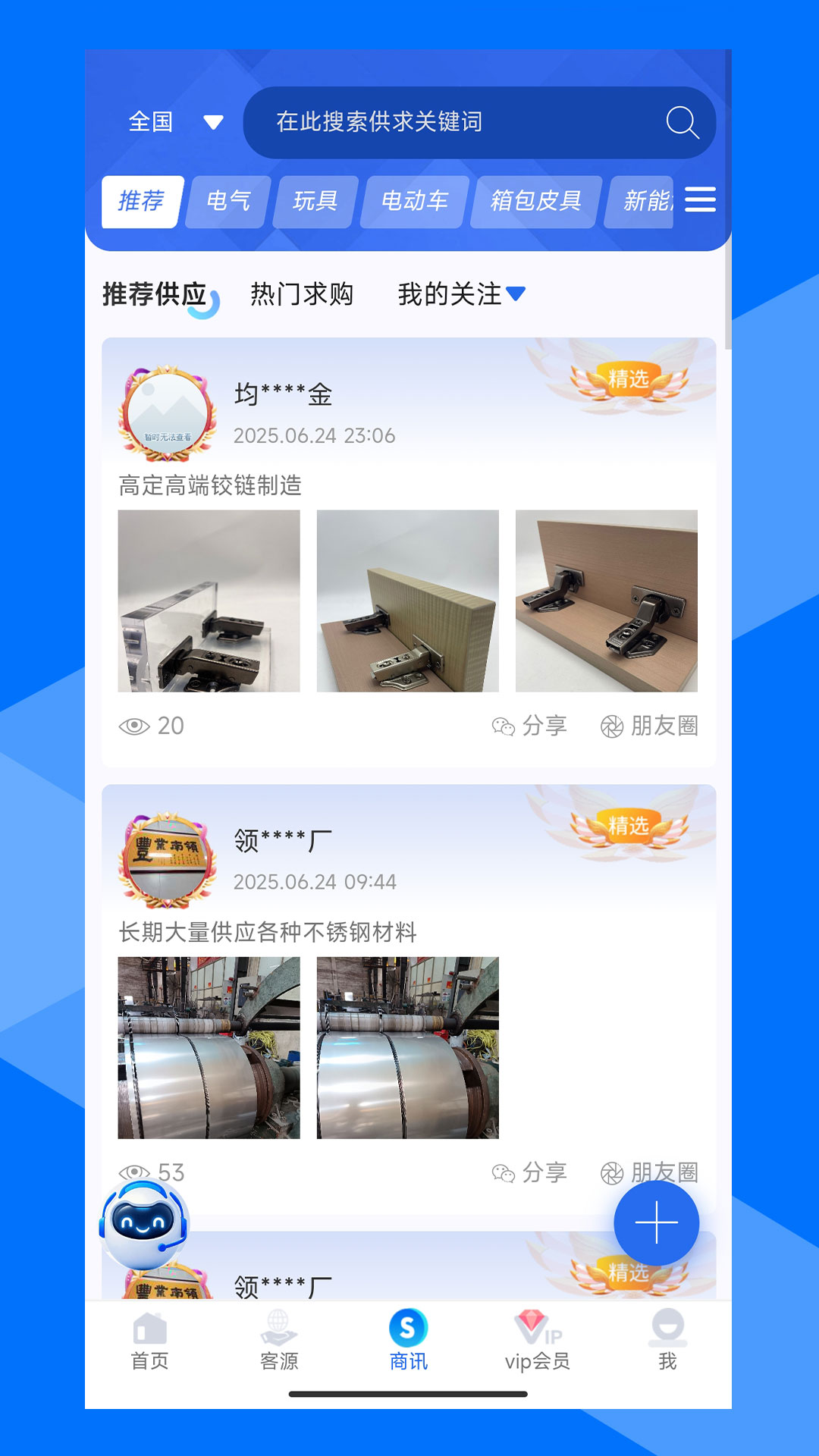Expand the 我的关注 dropdown

click(x=461, y=294)
